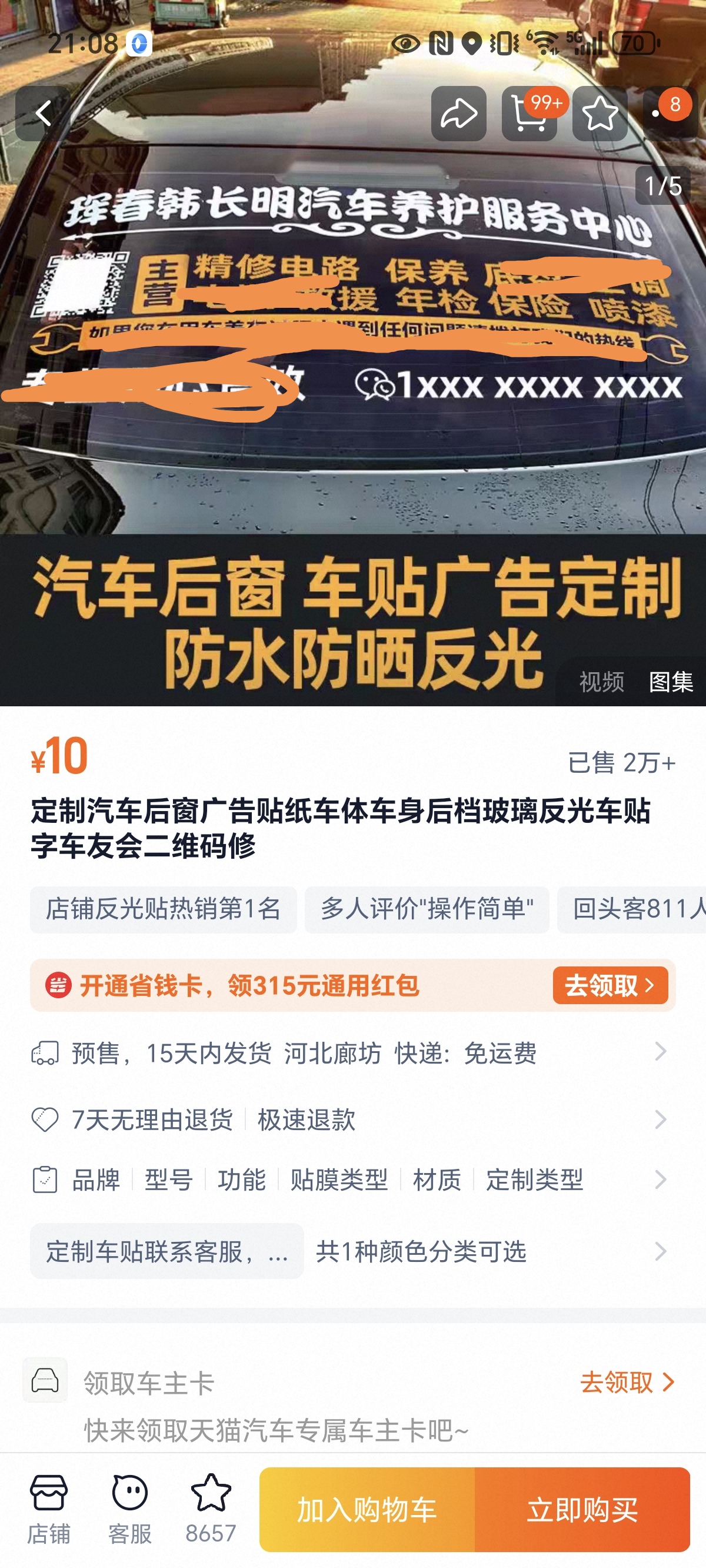The width and height of the screenshot is (706, 1568).
Task: Tap 立即购买 to buy now
Action: 582,1510
